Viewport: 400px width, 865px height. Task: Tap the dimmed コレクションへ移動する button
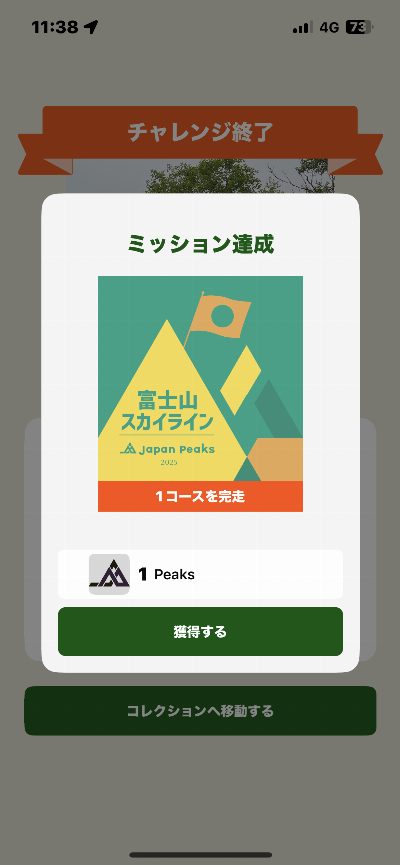coord(200,711)
